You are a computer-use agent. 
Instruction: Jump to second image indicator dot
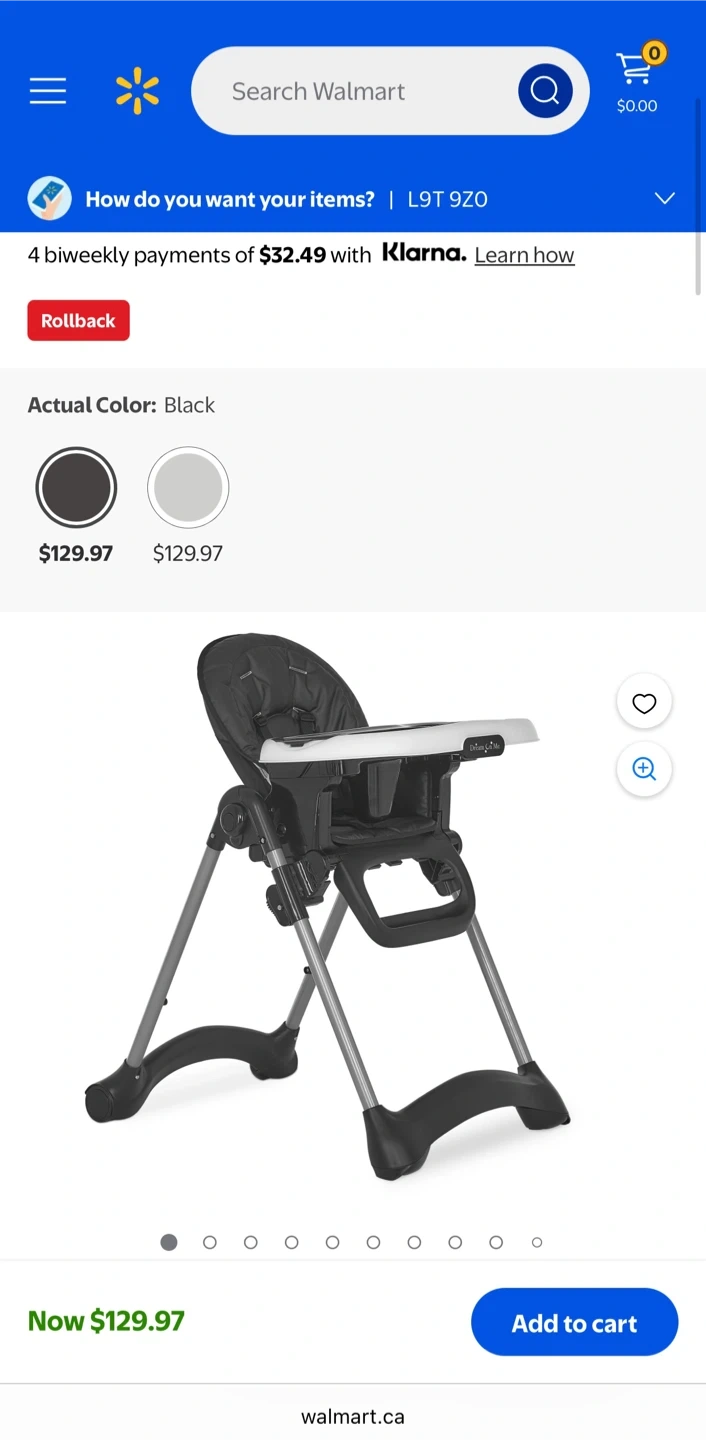pos(210,1242)
